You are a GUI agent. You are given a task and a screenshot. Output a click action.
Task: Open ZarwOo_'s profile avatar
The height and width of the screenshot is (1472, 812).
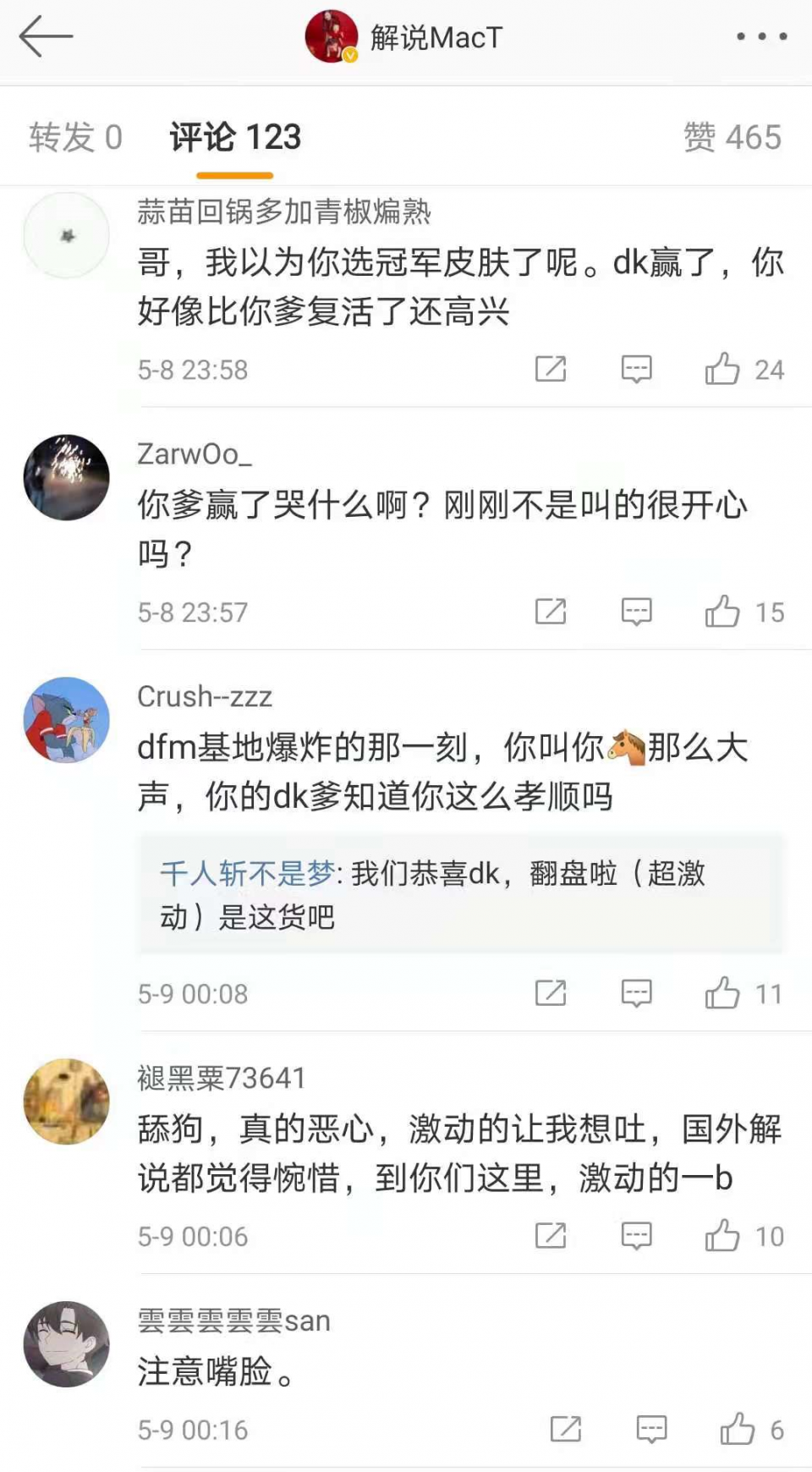pyautogui.click(x=67, y=477)
